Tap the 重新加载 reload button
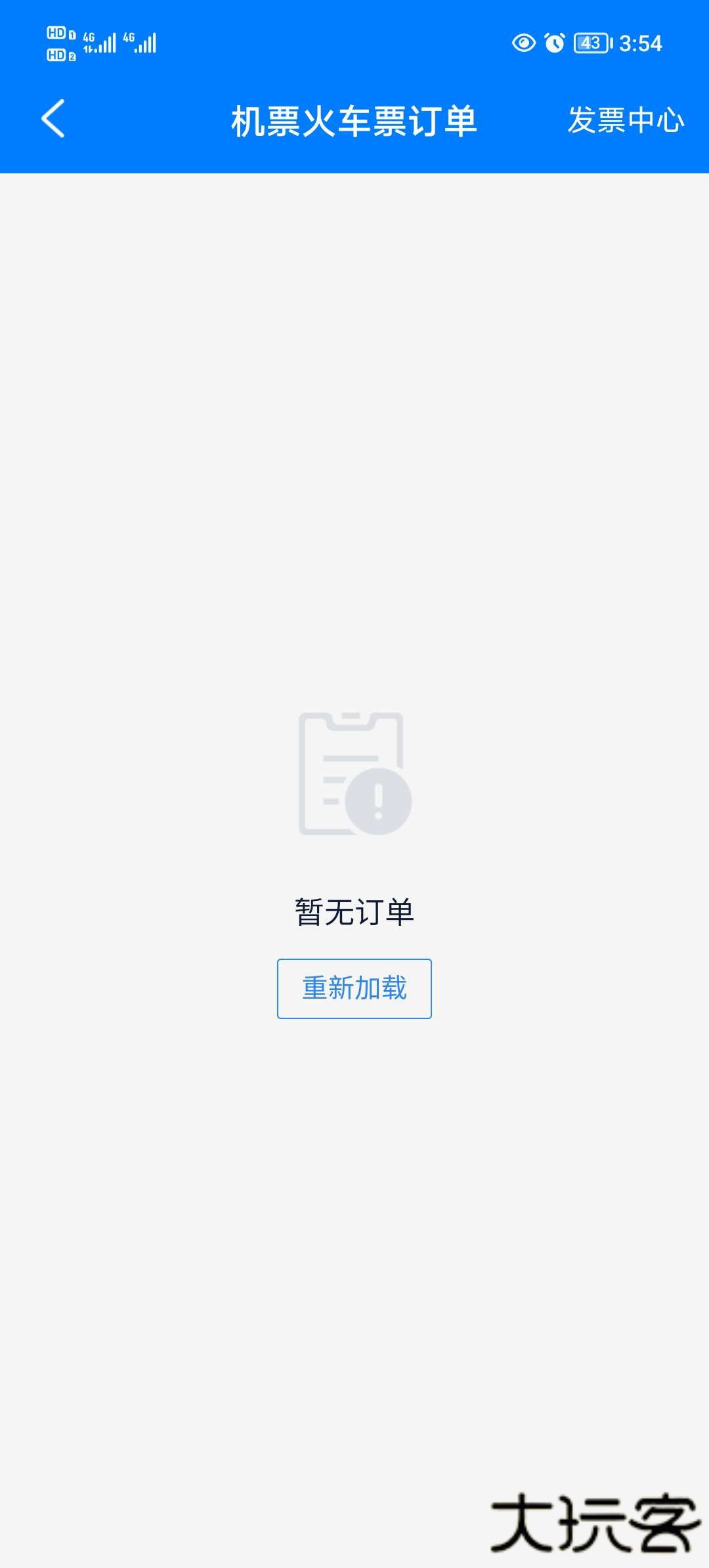 pos(354,988)
